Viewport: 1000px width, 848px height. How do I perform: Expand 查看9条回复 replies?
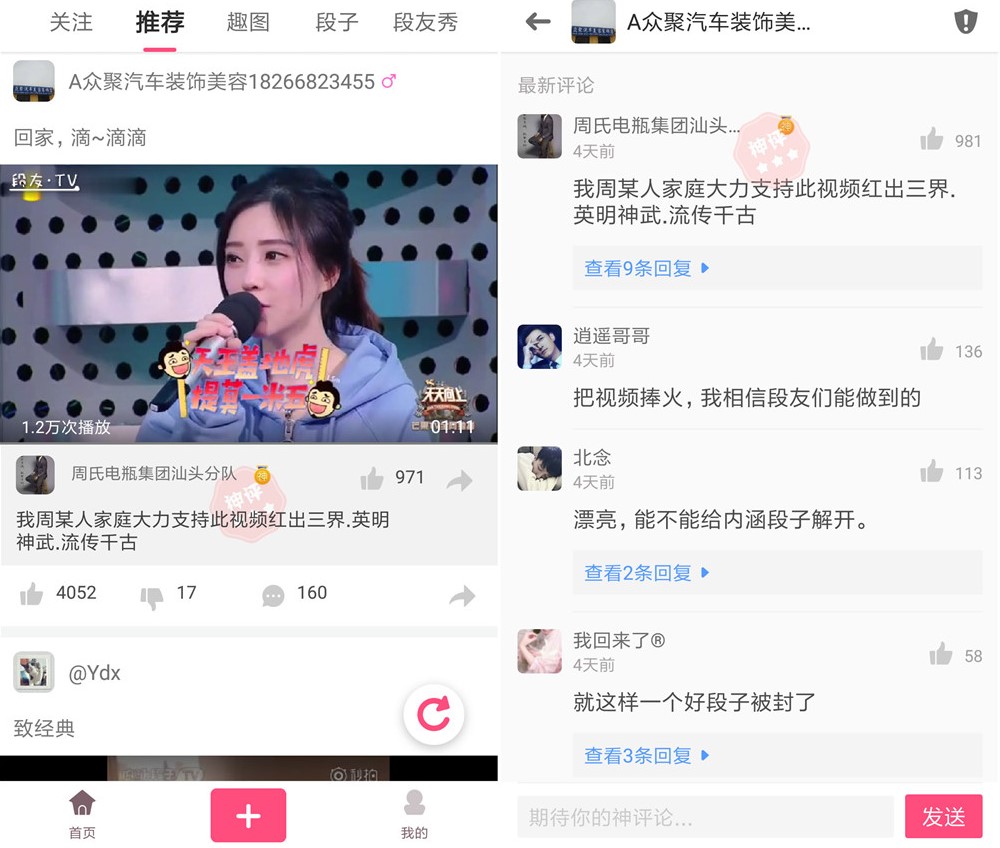pos(646,268)
